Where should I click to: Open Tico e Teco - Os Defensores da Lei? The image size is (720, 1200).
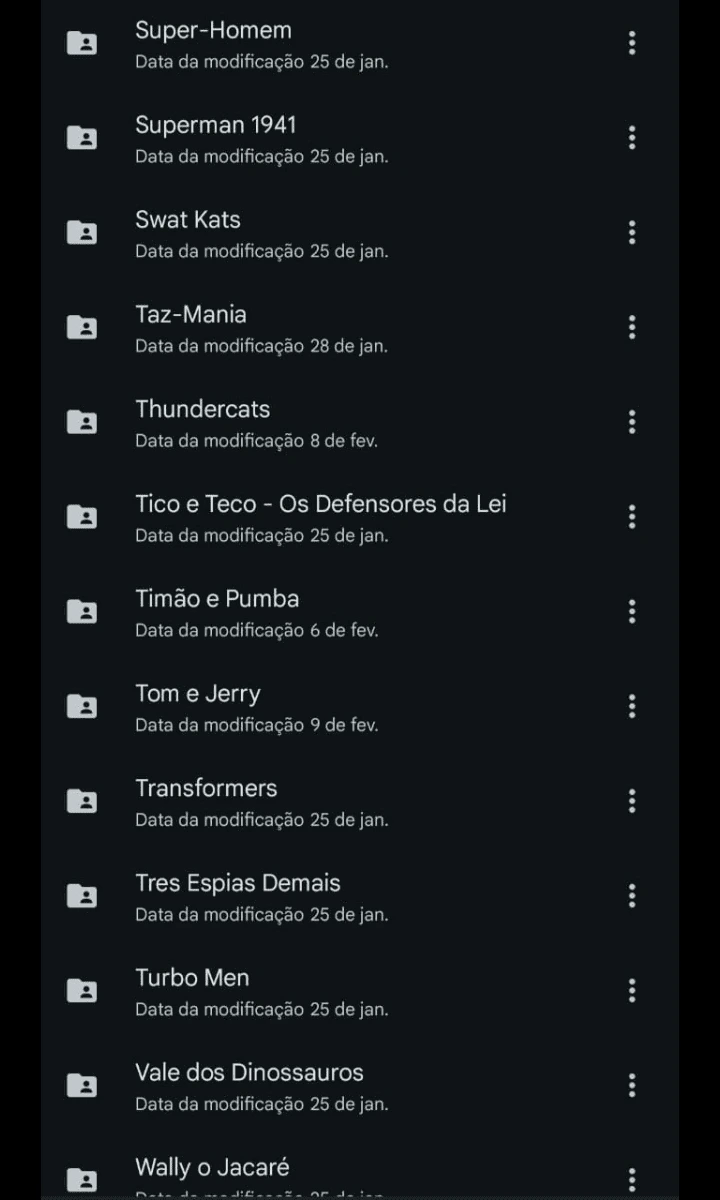point(320,504)
